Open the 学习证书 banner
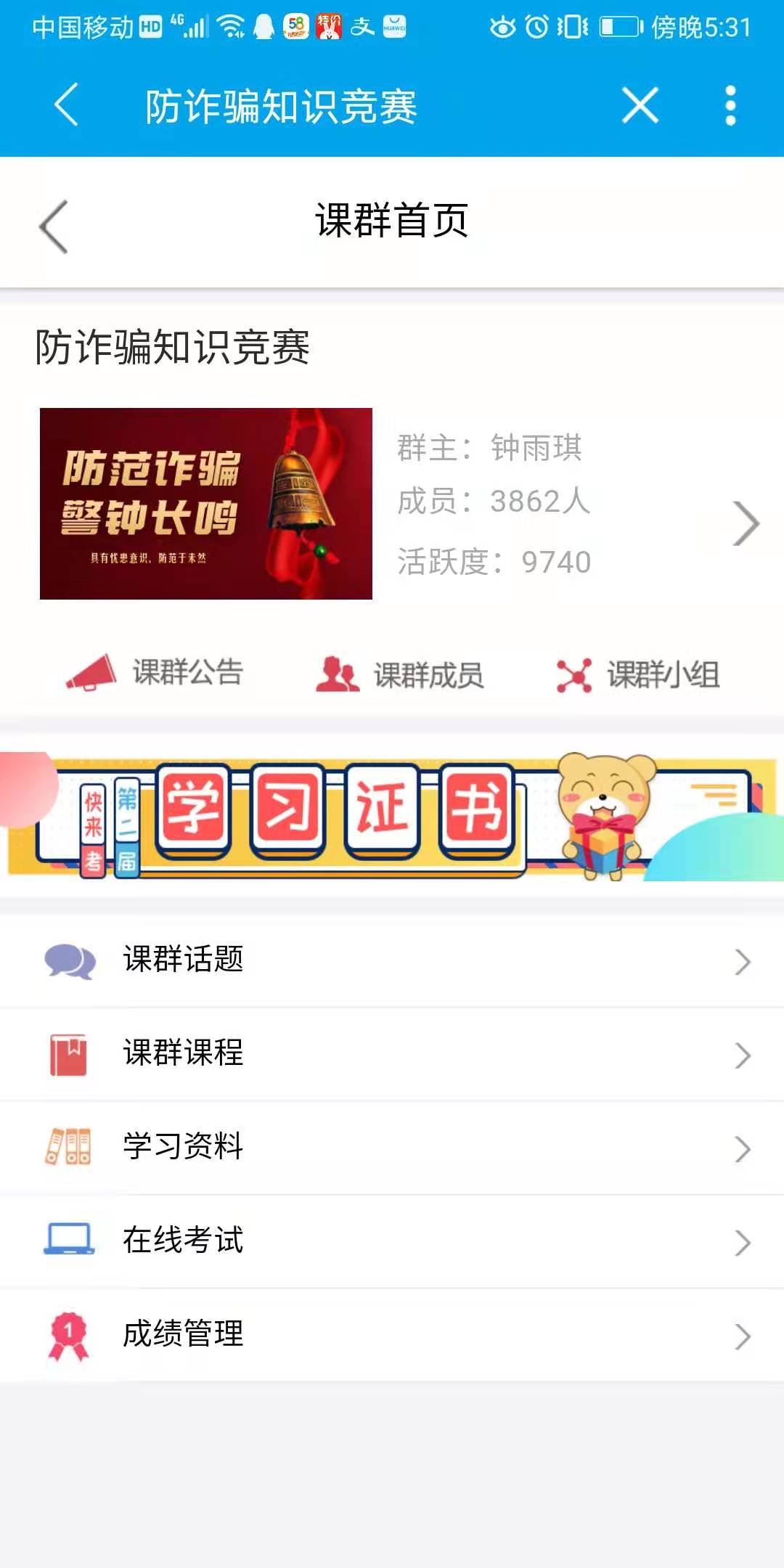This screenshot has width=784, height=1568. click(x=392, y=817)
